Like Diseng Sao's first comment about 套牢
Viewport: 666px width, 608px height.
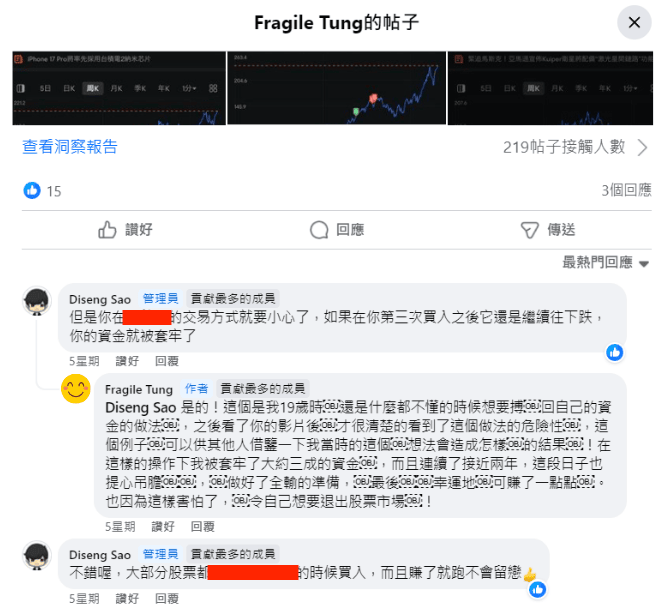pos(127,361)
